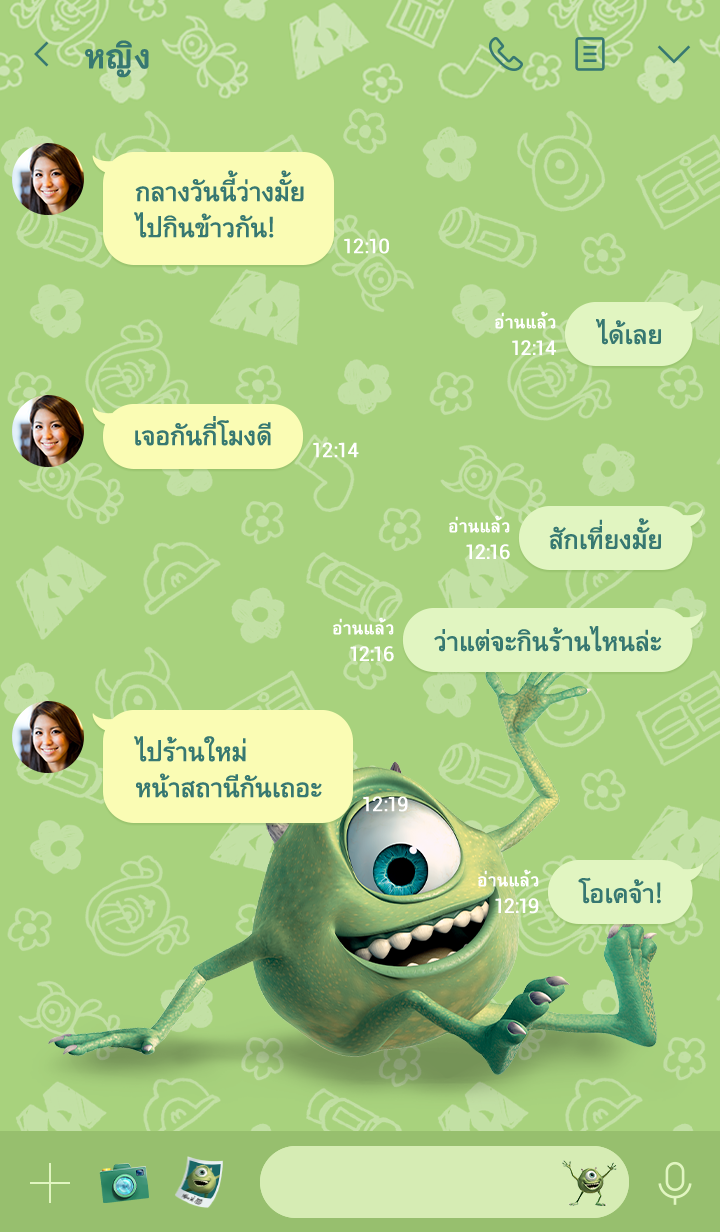Launch the camera to take a photo
Screen dimensions: 720x1232
click(124, 1183)
